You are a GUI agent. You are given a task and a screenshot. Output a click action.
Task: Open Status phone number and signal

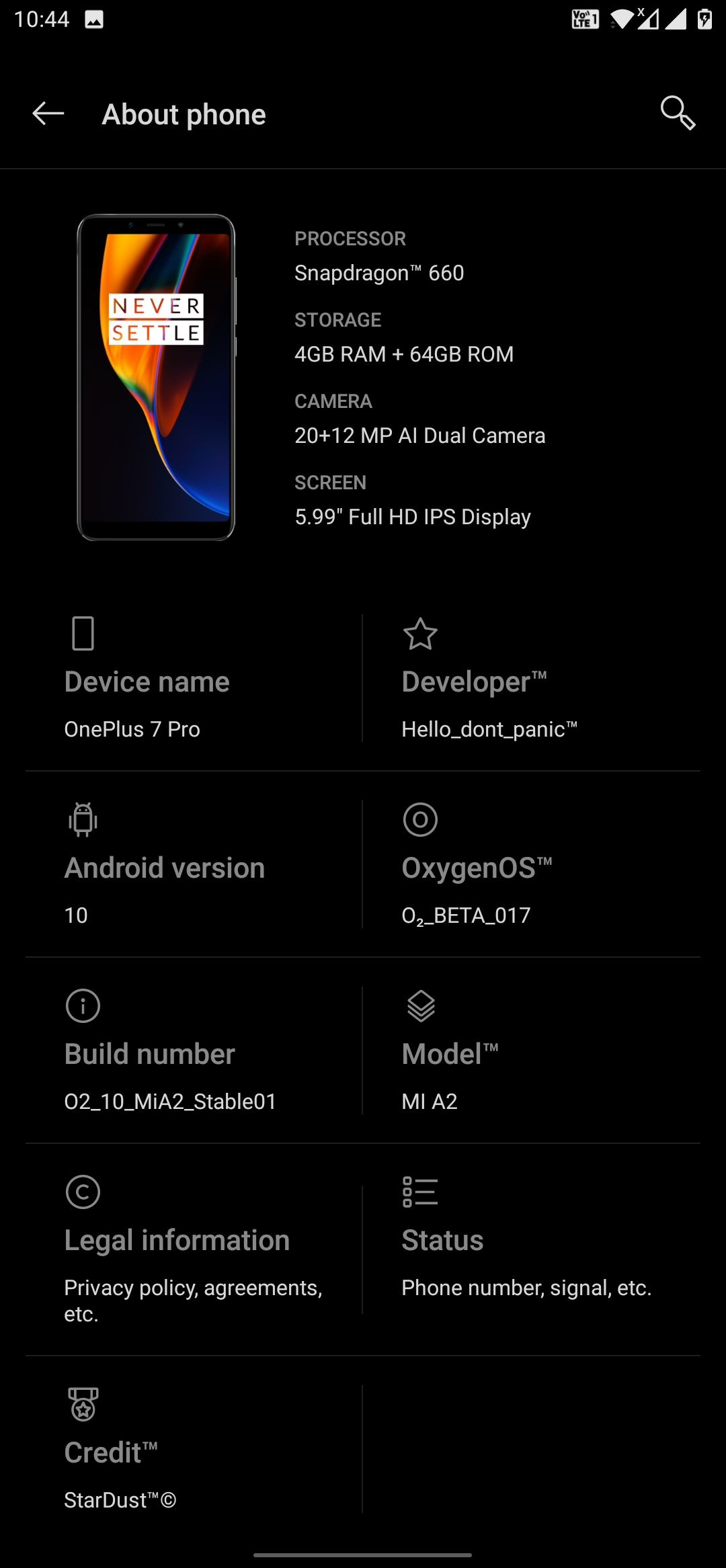coord(531,1250)
